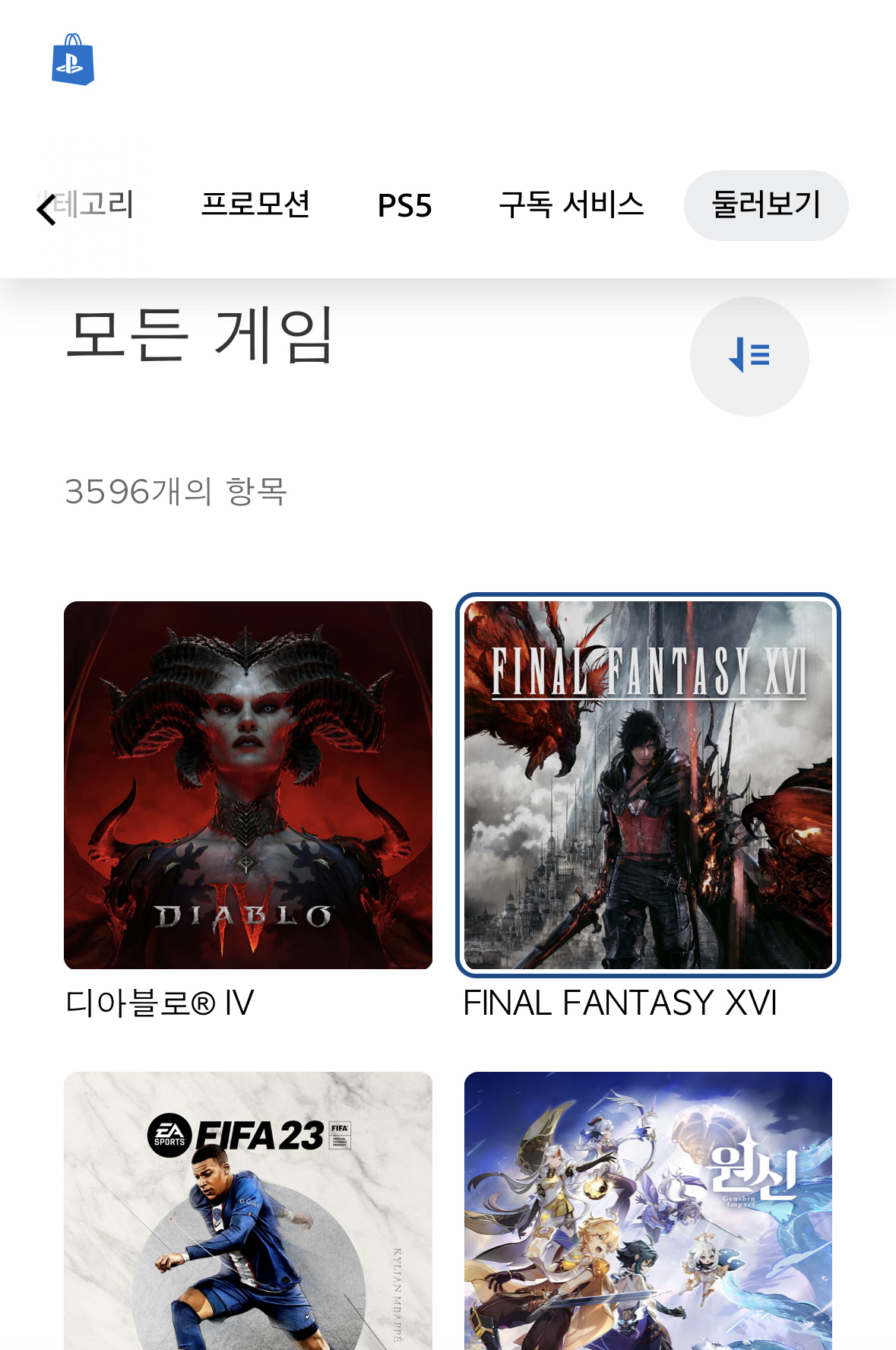The width and height of the screenshot is (896, 1350).
Task: Switch to the PS5 tab
Action: coord(404,205)
